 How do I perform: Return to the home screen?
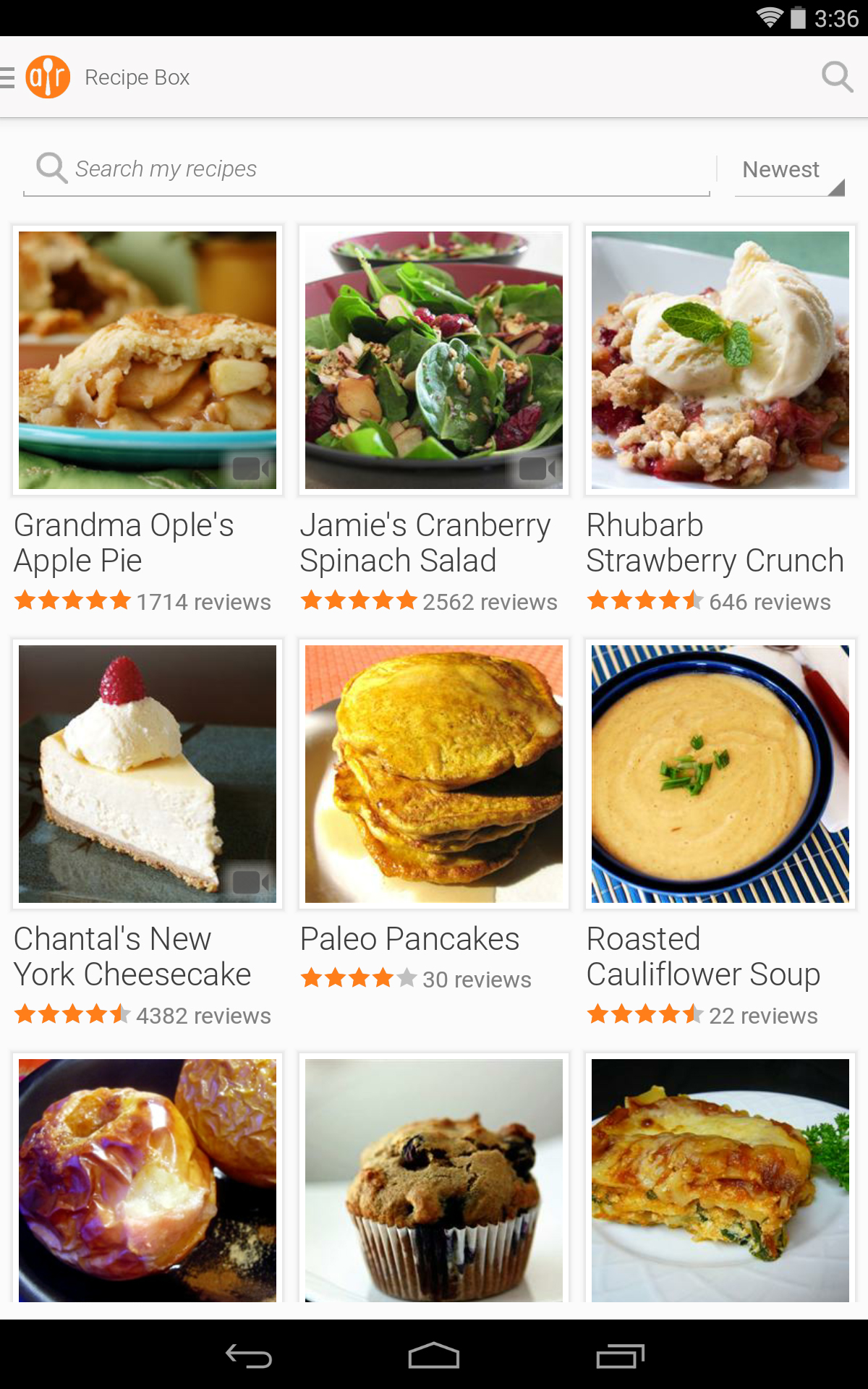(434, 1356)
